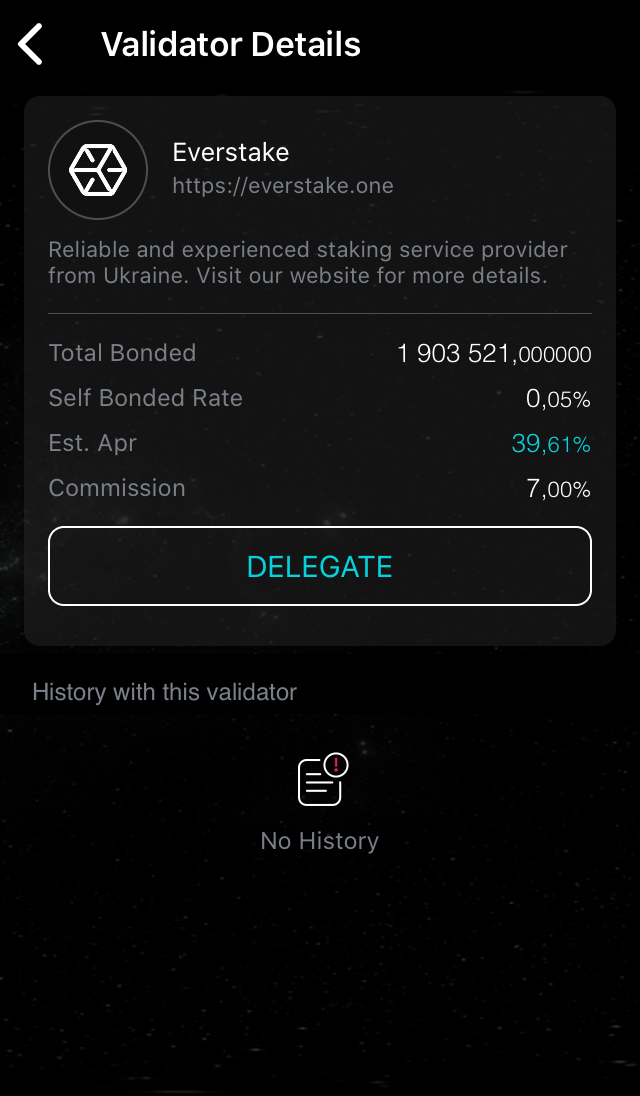Image resolution: width=640 pixels, height=1096 pixels.
Task: Go back from Validator Details
Action: [31, 44]
